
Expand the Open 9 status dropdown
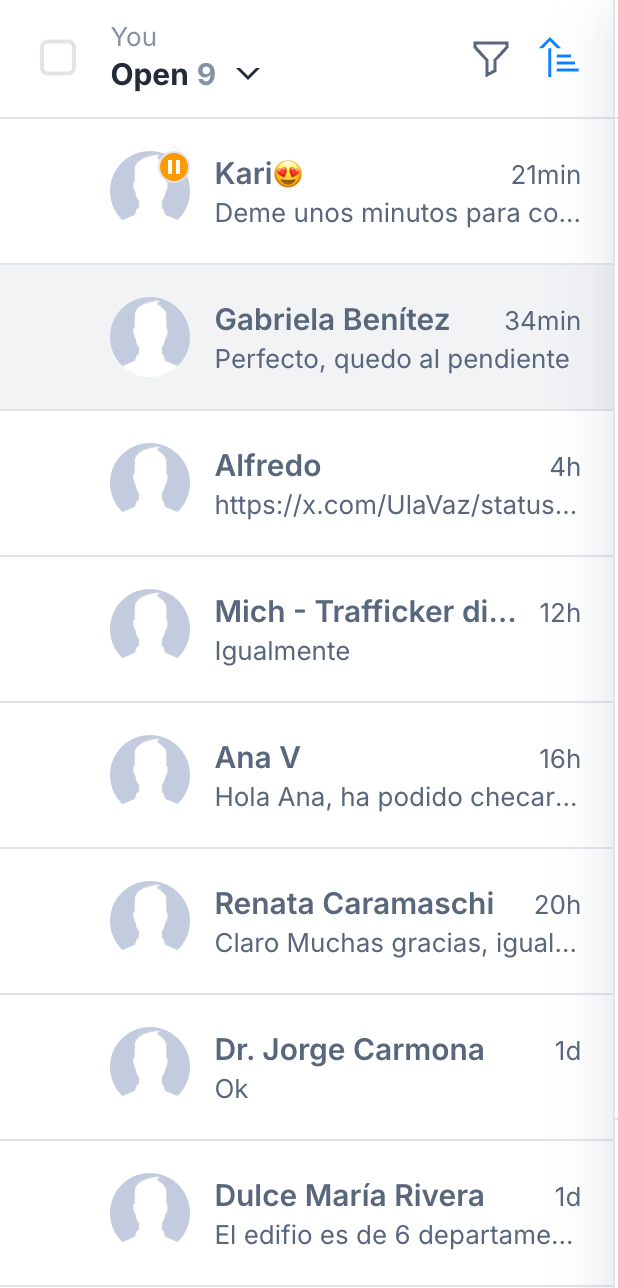tap(186, 75)
